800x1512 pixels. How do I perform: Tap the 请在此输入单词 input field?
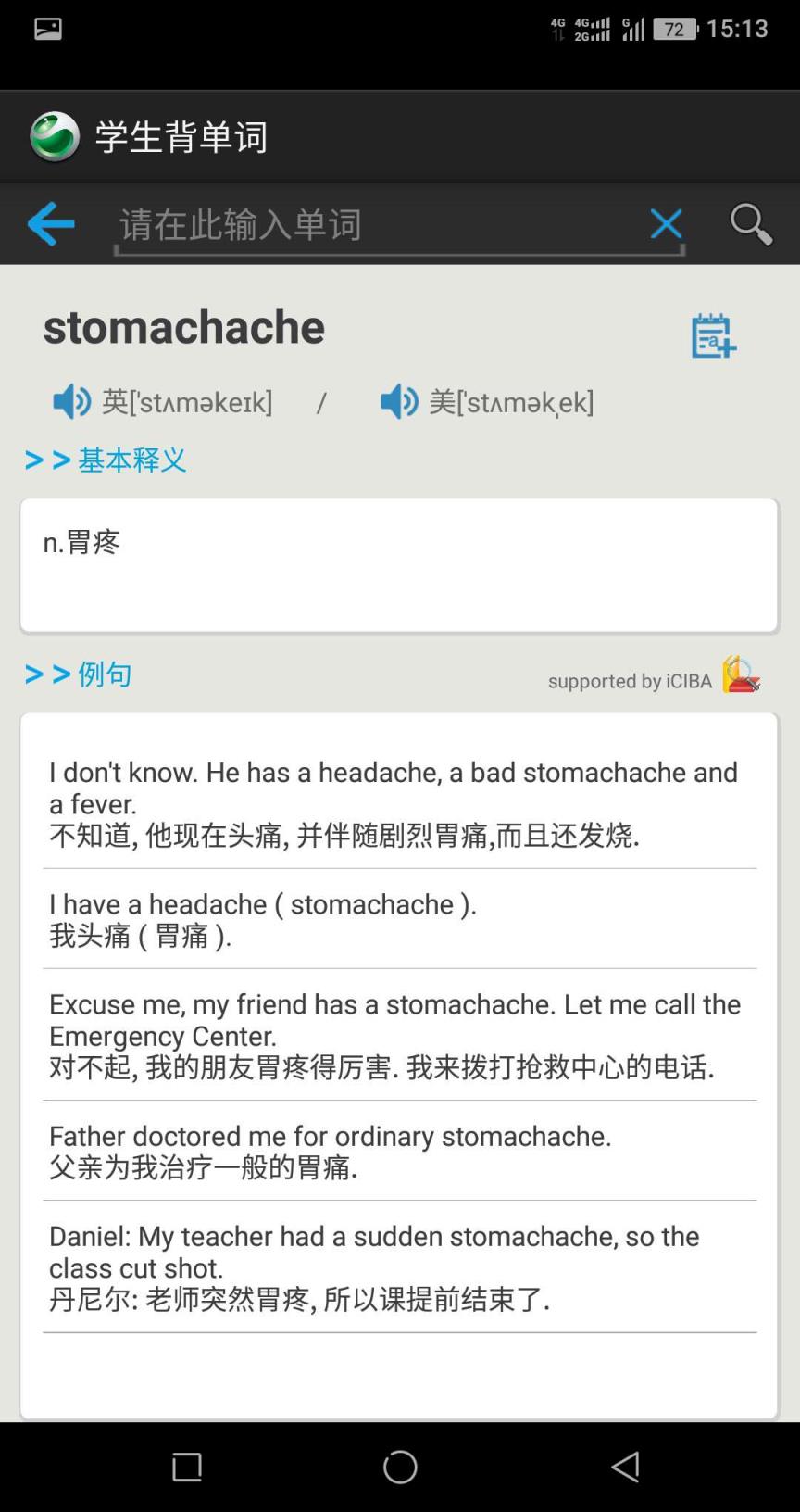[x=370, y=223]
